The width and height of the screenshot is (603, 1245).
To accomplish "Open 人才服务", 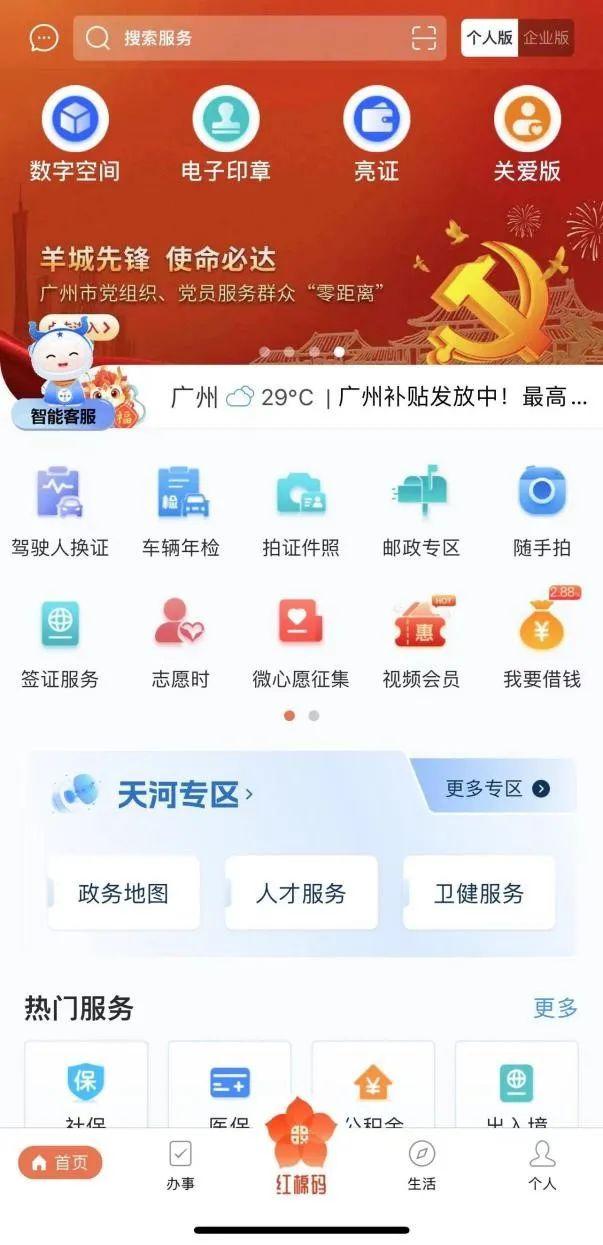I will tap(301, 893).
